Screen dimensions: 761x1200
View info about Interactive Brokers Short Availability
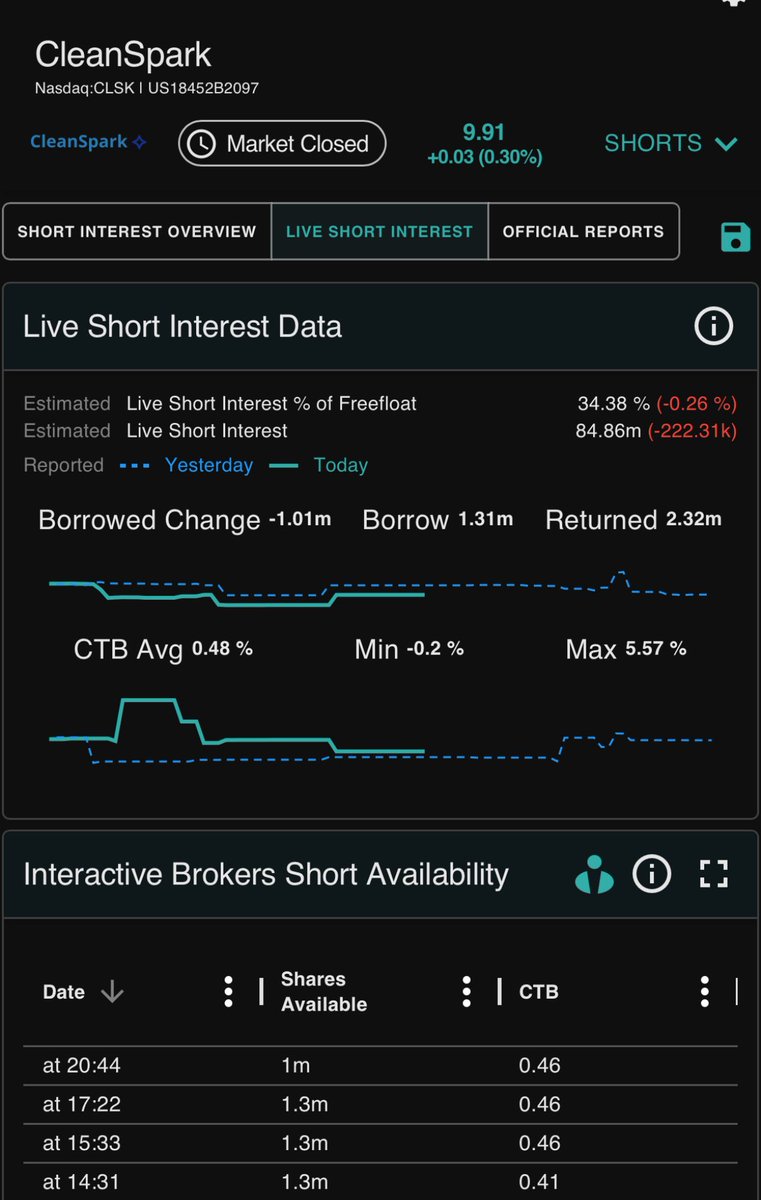(652, 875)
